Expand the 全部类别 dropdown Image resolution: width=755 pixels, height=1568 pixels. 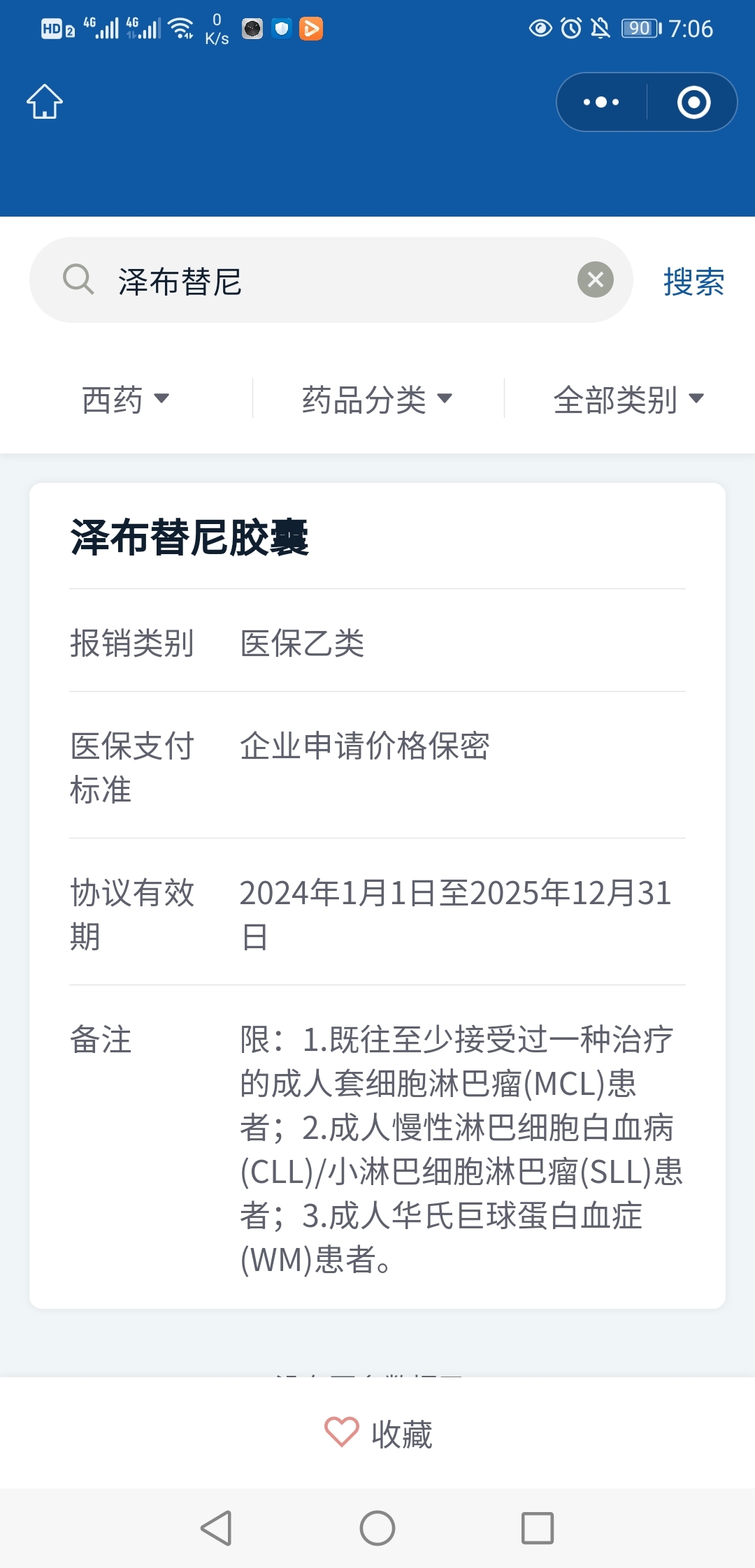click(628, 399)
